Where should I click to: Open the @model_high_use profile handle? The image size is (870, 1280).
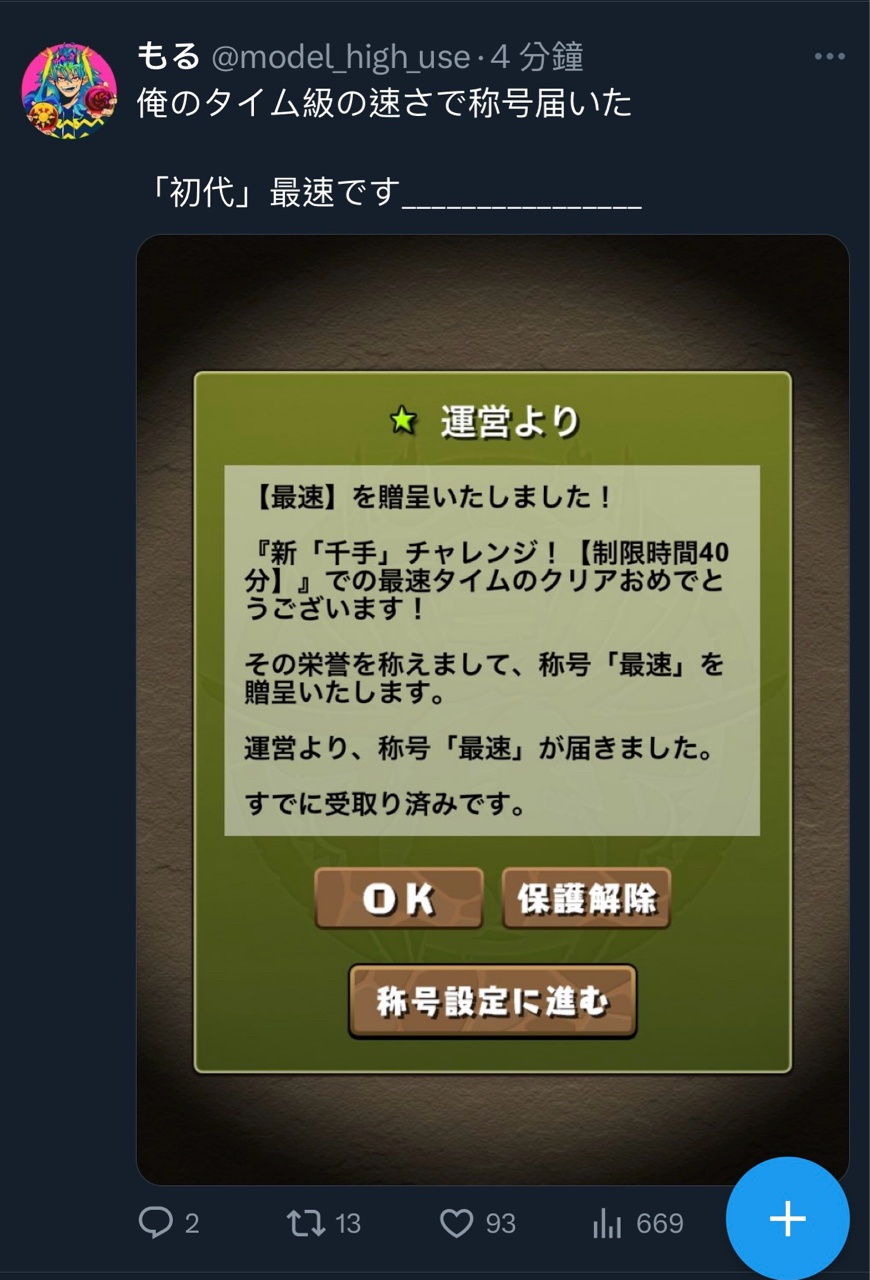[x=340, y=58]
